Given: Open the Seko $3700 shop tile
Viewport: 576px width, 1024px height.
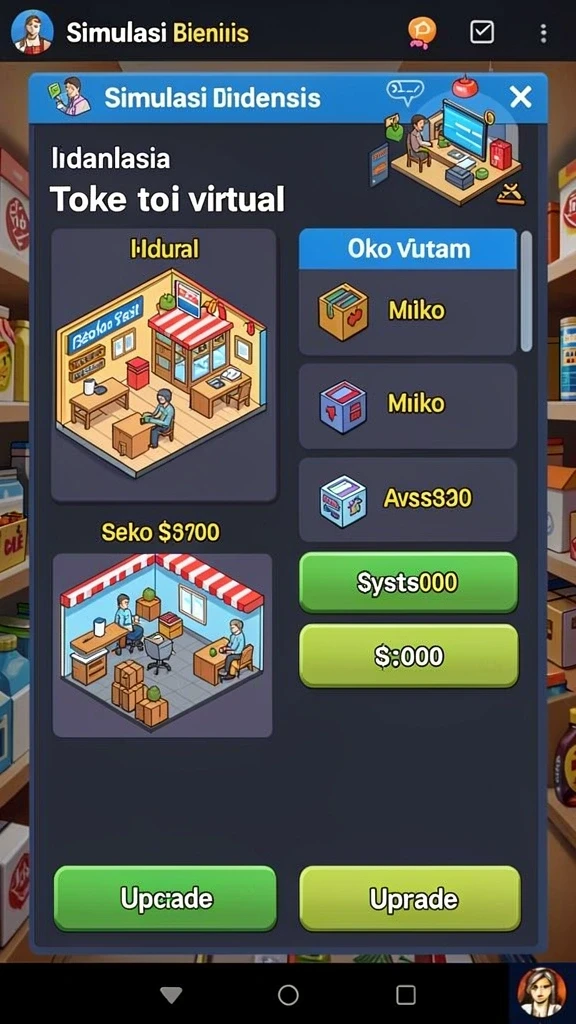Looking at the screenshot, I should (x=163, y=645).
